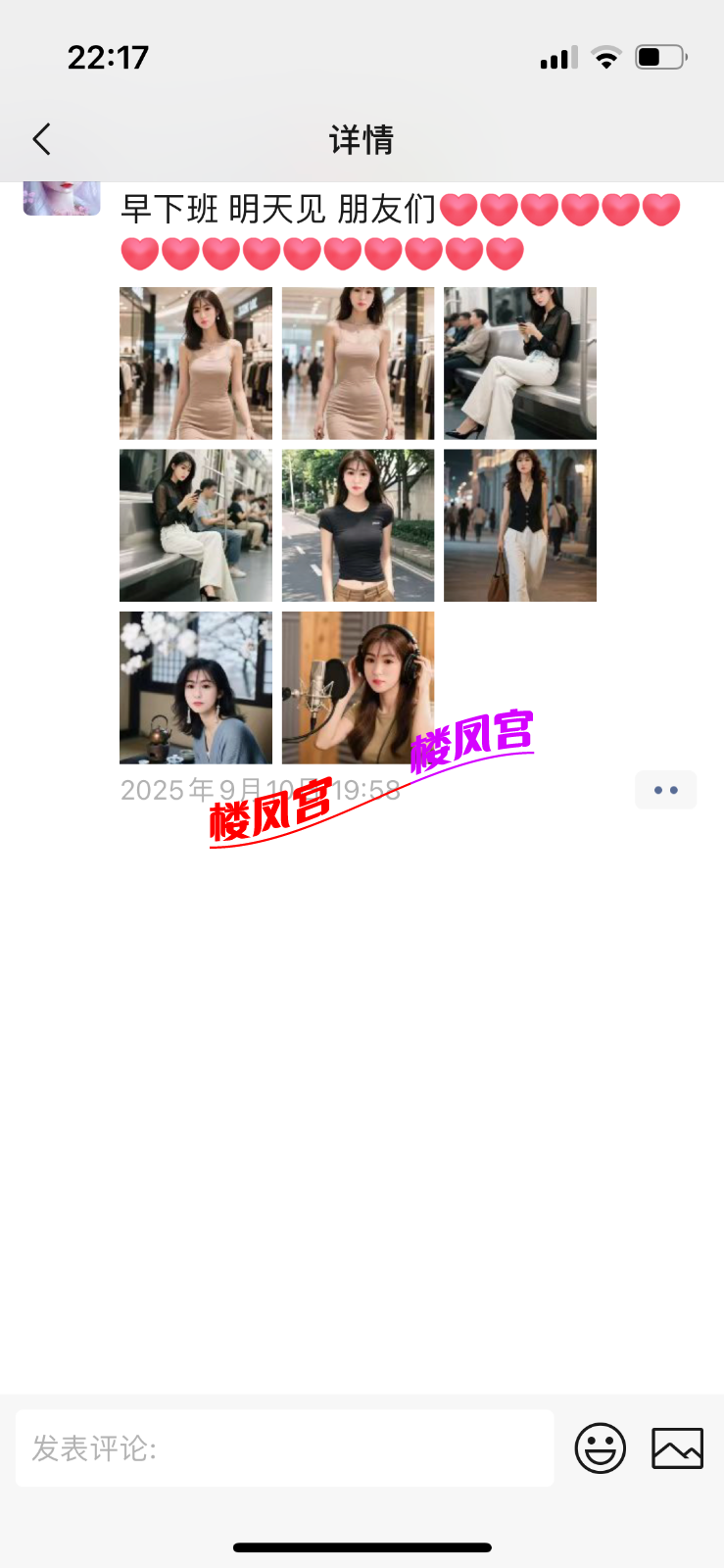This screenshot has height=1568, width=724.
Task: Tap the back chevron to leave detail page
Action: pyautogui.click(x=40, y=139)
